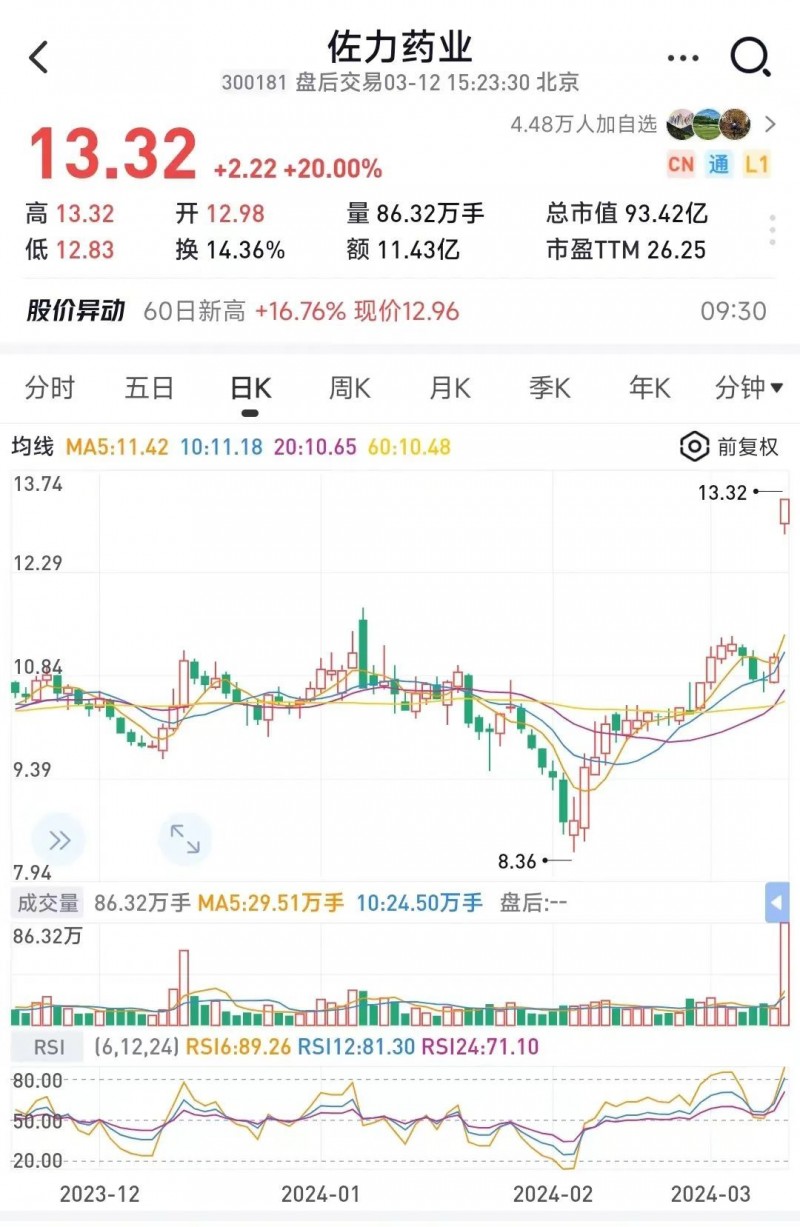The image size is (800, 1227).
Task: Switch to the 年K chart tab
Action: pos(650,389)
